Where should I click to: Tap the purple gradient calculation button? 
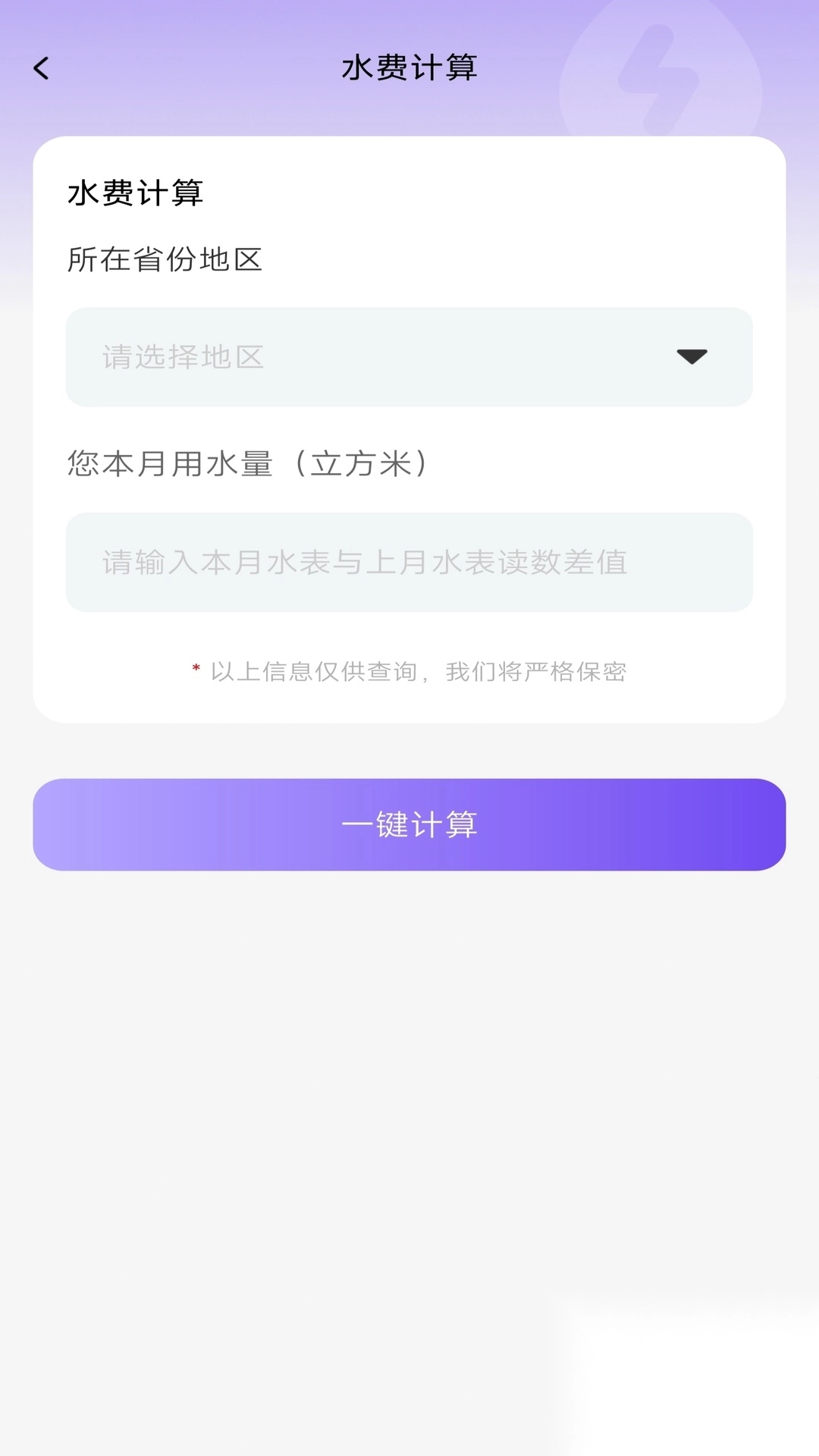pyautogui.click(x=409, y=826)
